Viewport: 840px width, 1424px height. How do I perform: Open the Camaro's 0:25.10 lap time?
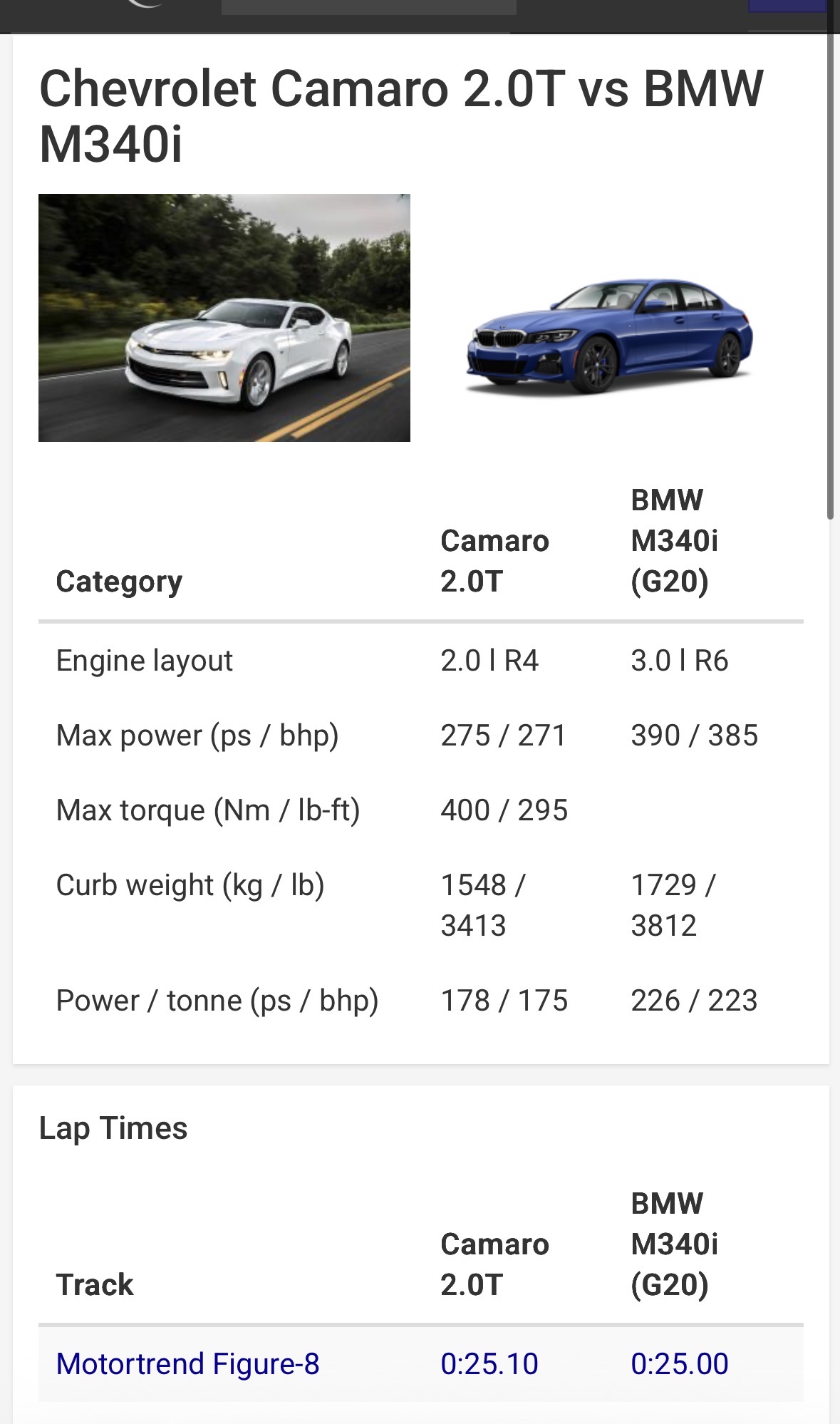point(489,1364)
